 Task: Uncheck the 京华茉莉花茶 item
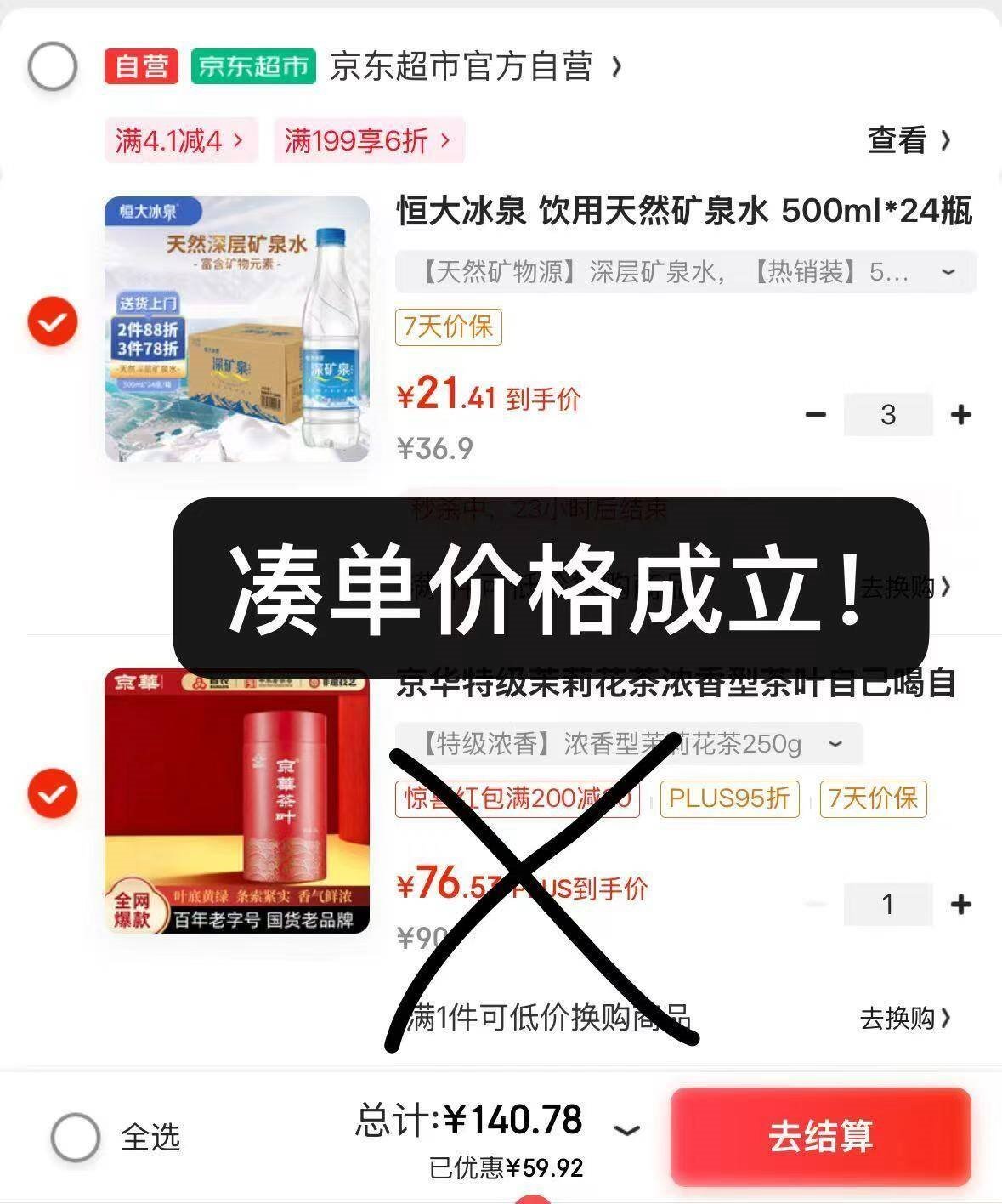53,793
